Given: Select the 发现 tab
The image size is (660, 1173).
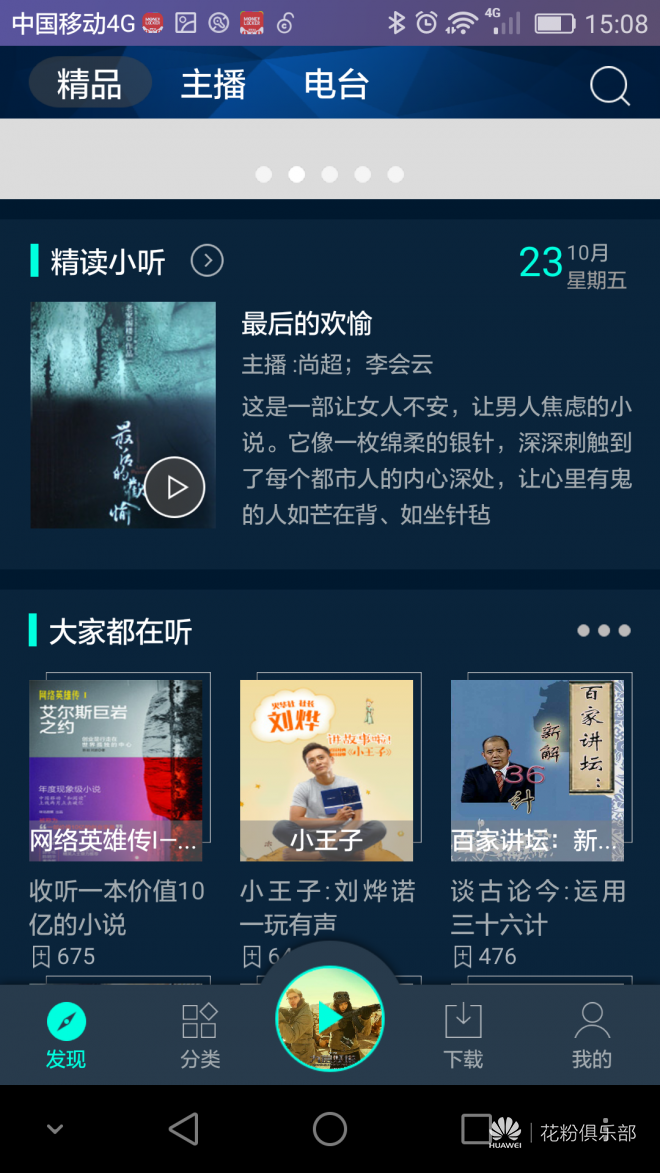Looking at the screenshot, I should coord(66,1036).
